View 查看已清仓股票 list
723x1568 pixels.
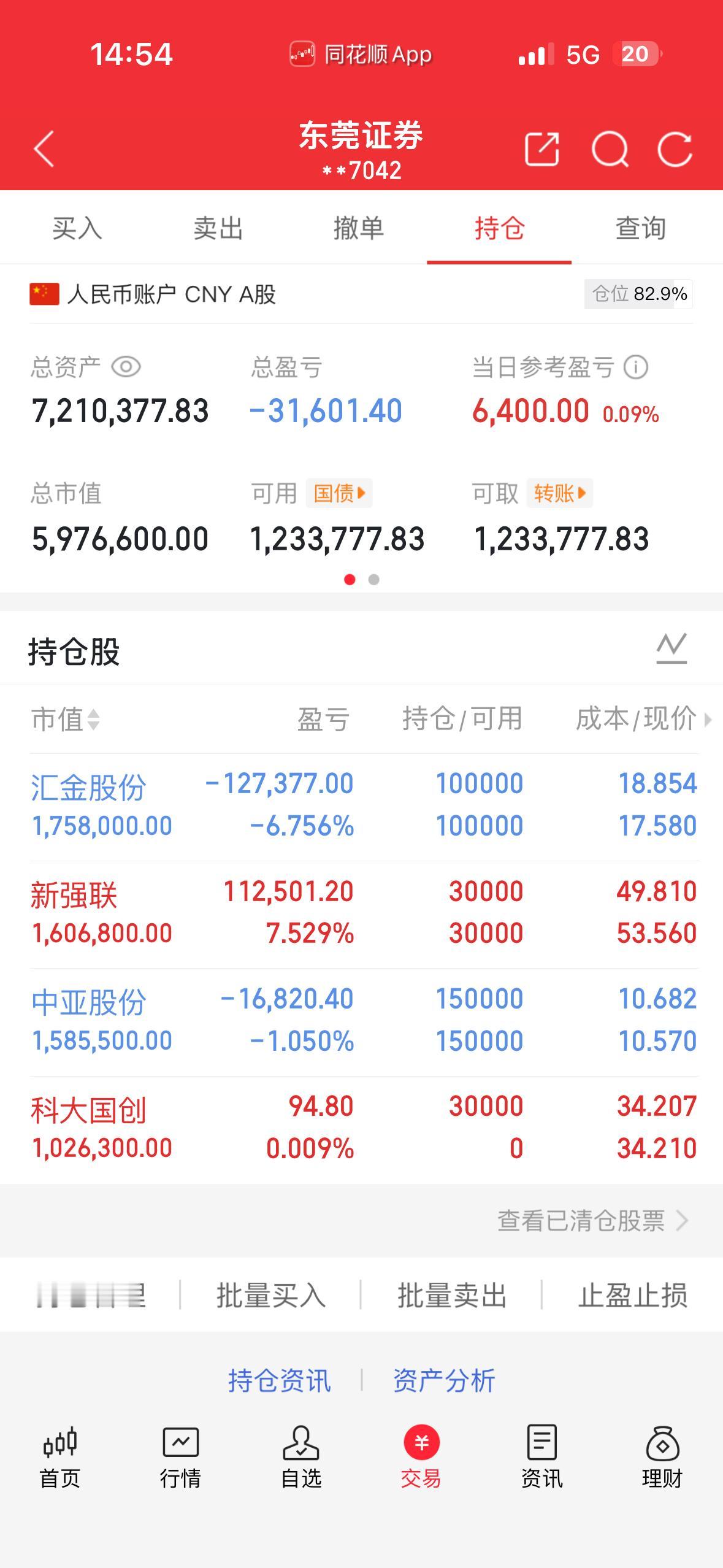[x=592, y=1221]
